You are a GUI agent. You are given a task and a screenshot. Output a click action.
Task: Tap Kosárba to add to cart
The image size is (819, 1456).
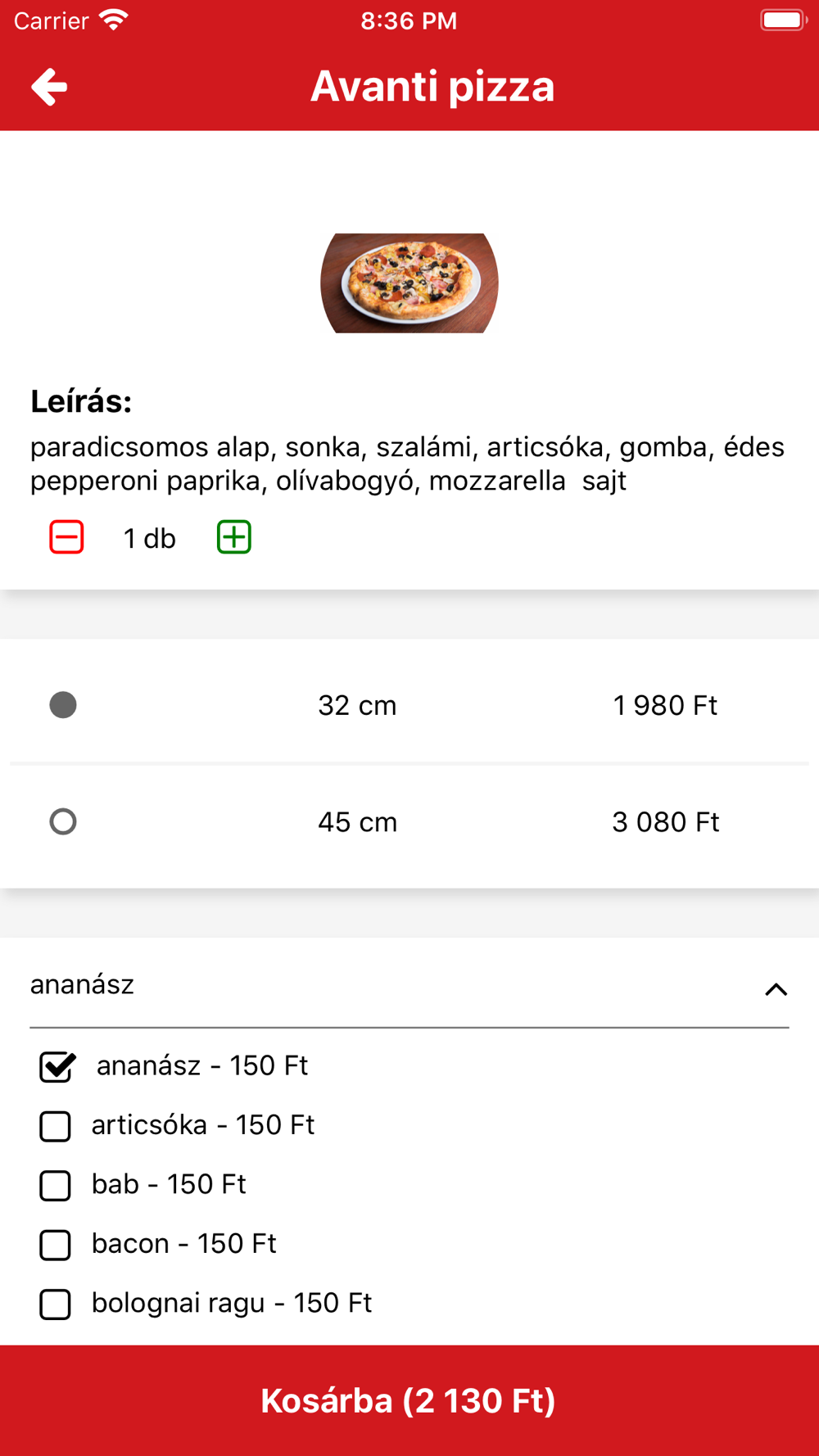tap(409, 1400)
